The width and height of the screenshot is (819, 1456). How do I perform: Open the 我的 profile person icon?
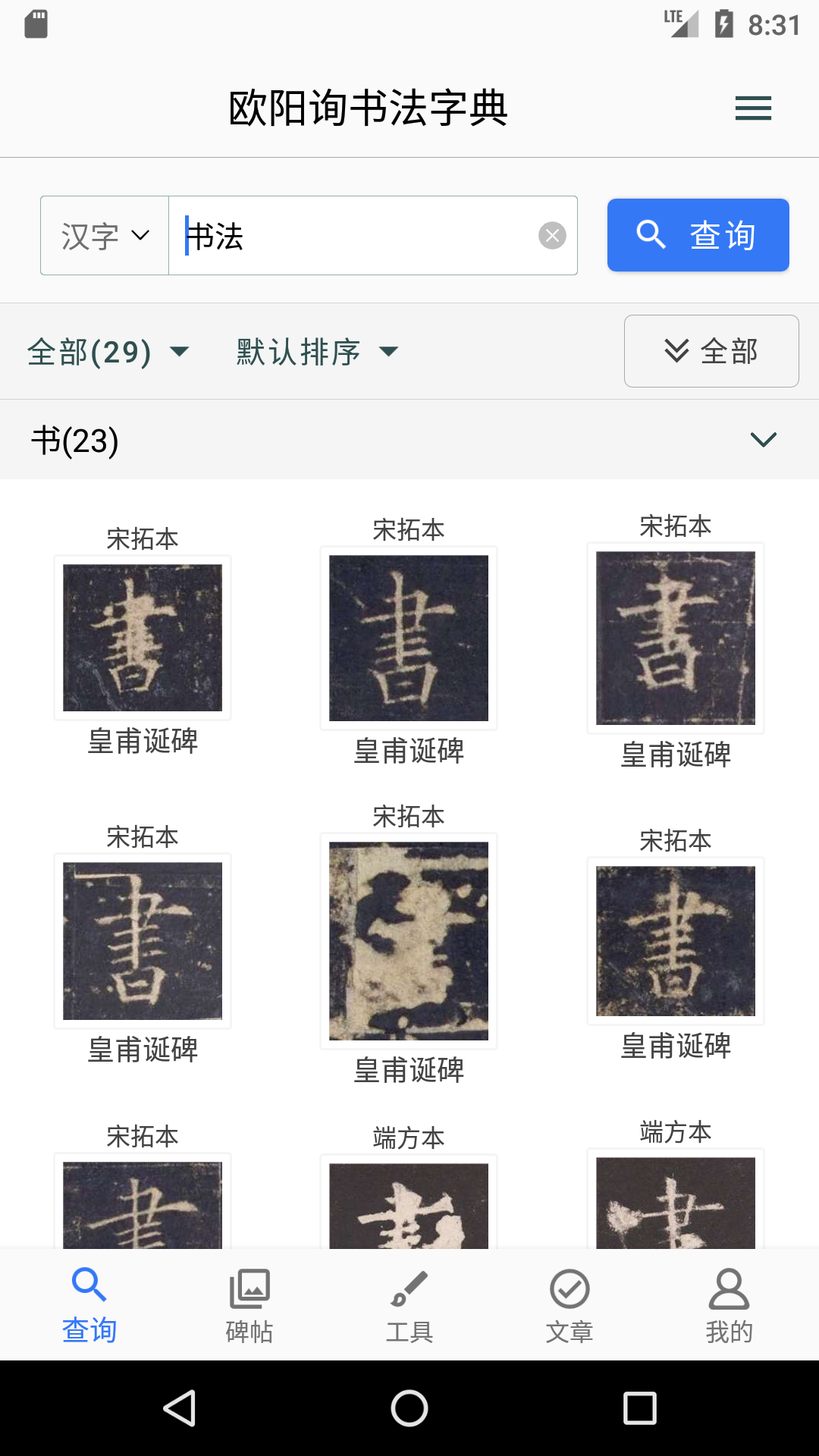tap(730, 1285)
